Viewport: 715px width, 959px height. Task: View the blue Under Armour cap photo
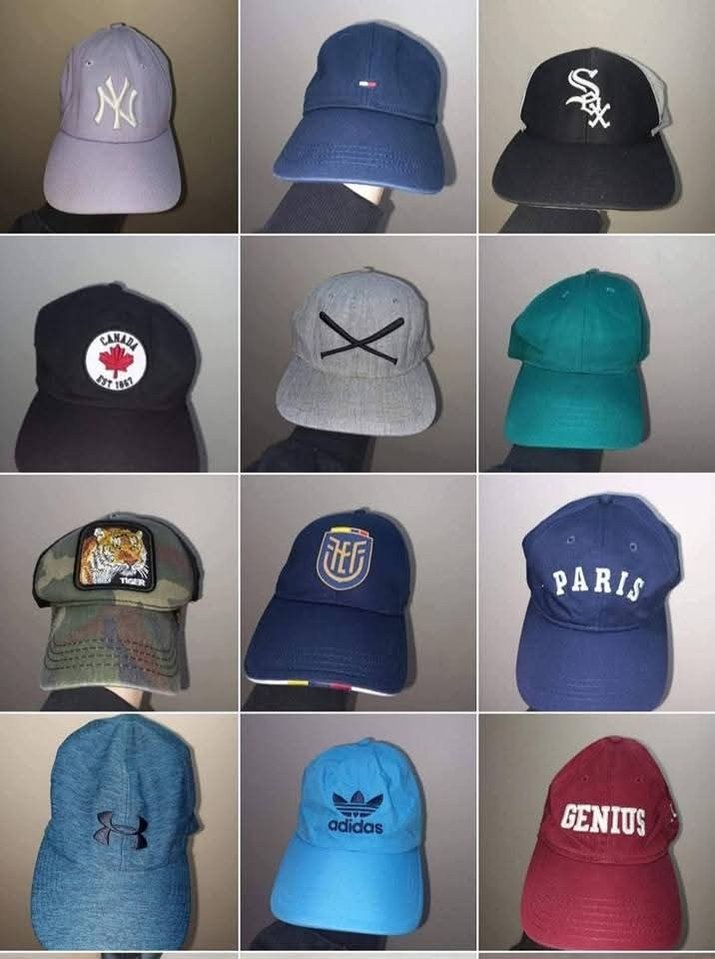click(118, 832)
